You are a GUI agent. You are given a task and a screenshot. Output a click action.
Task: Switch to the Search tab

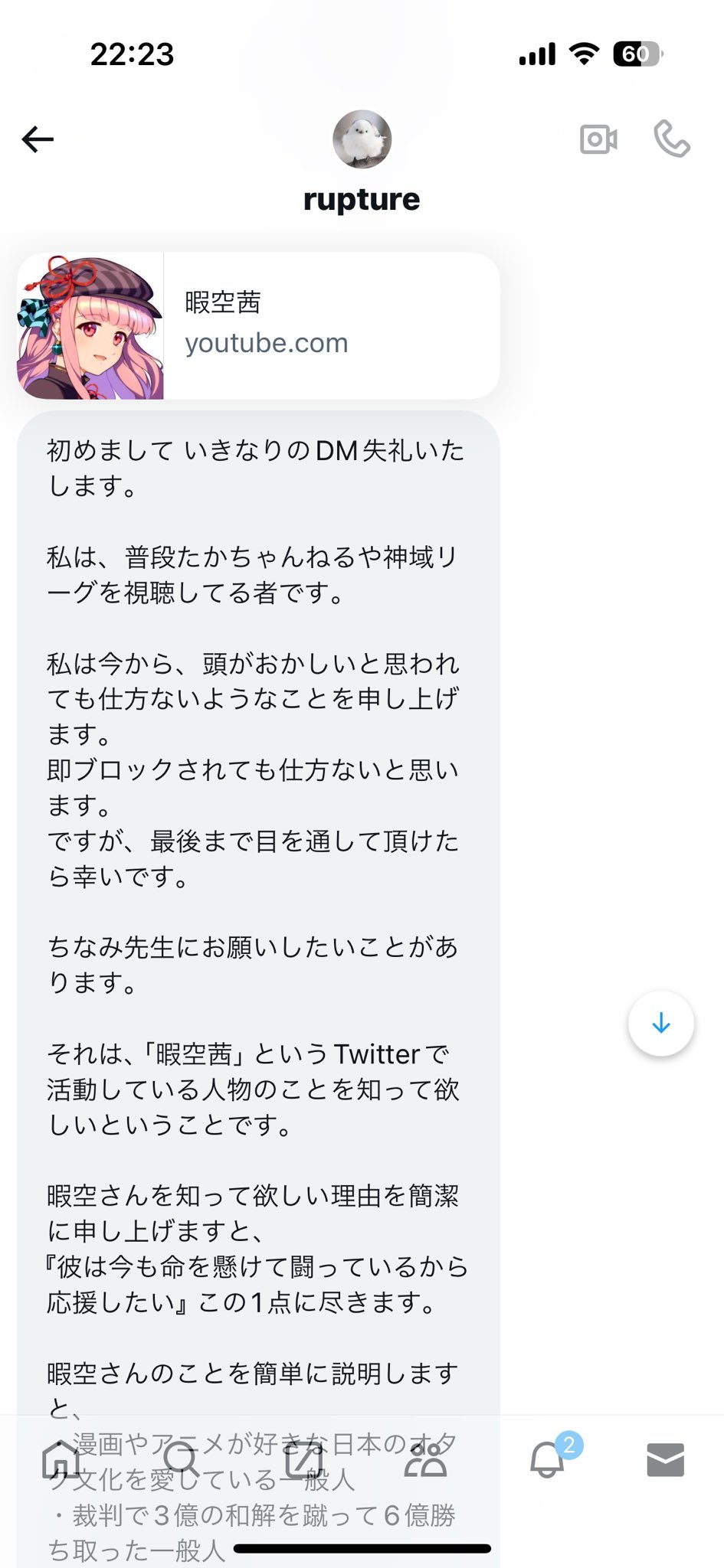(x=182, y=1459)
